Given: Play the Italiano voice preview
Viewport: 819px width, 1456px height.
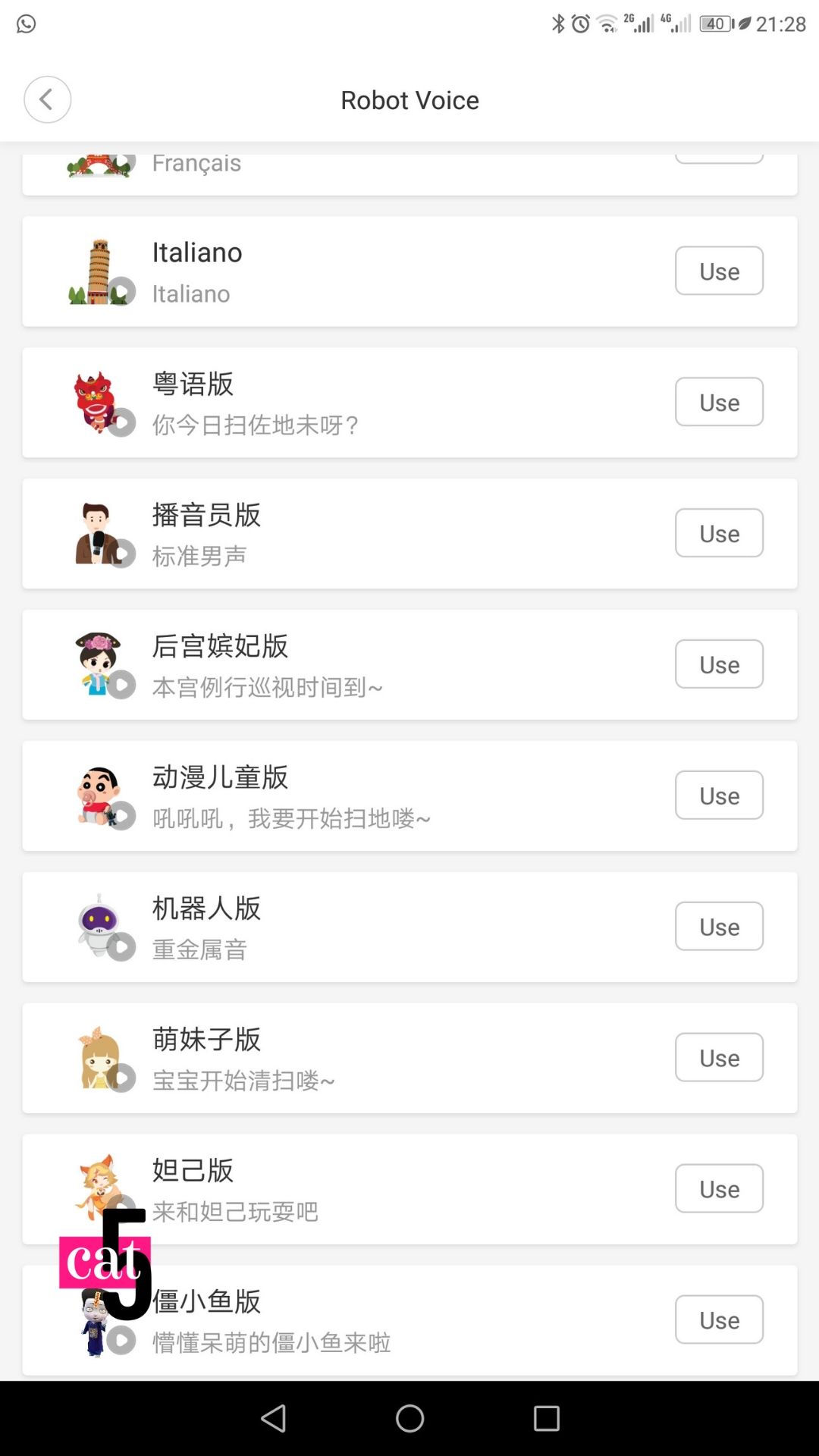Looking at the screenshot, I should coord(121,291).
